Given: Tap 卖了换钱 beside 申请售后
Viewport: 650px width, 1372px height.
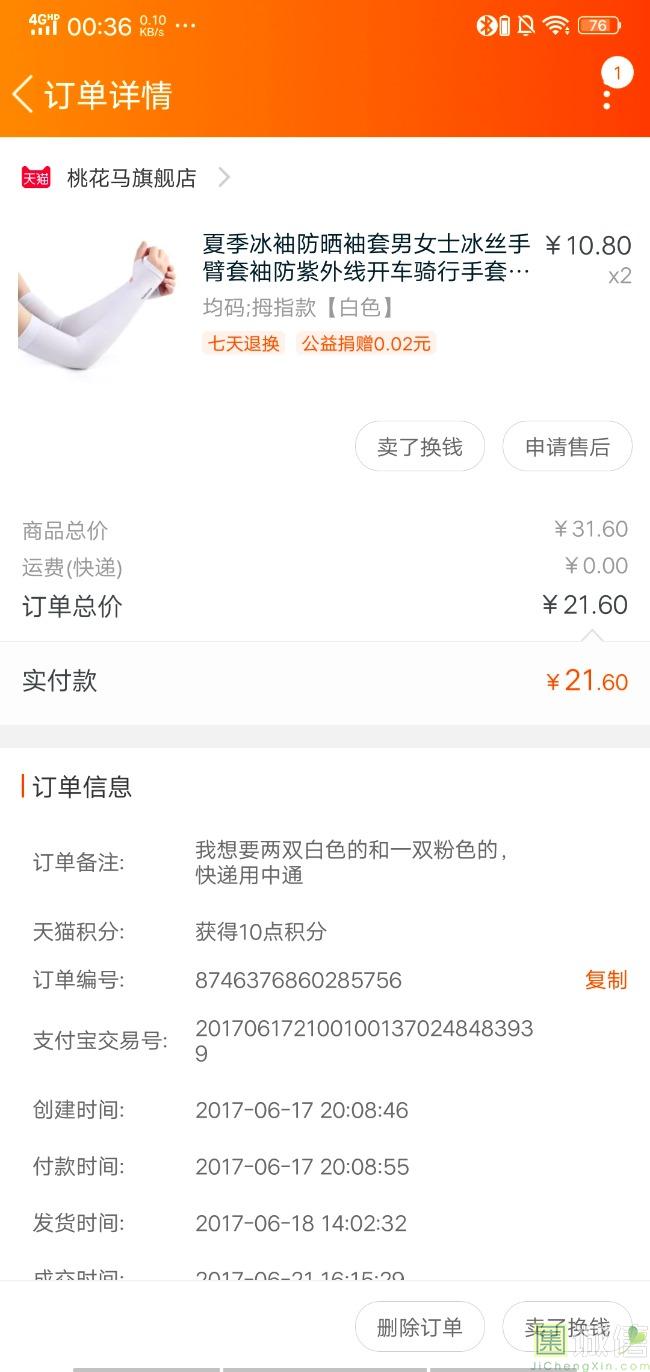Looking at the screenshot, I should (x=420, y=447).
